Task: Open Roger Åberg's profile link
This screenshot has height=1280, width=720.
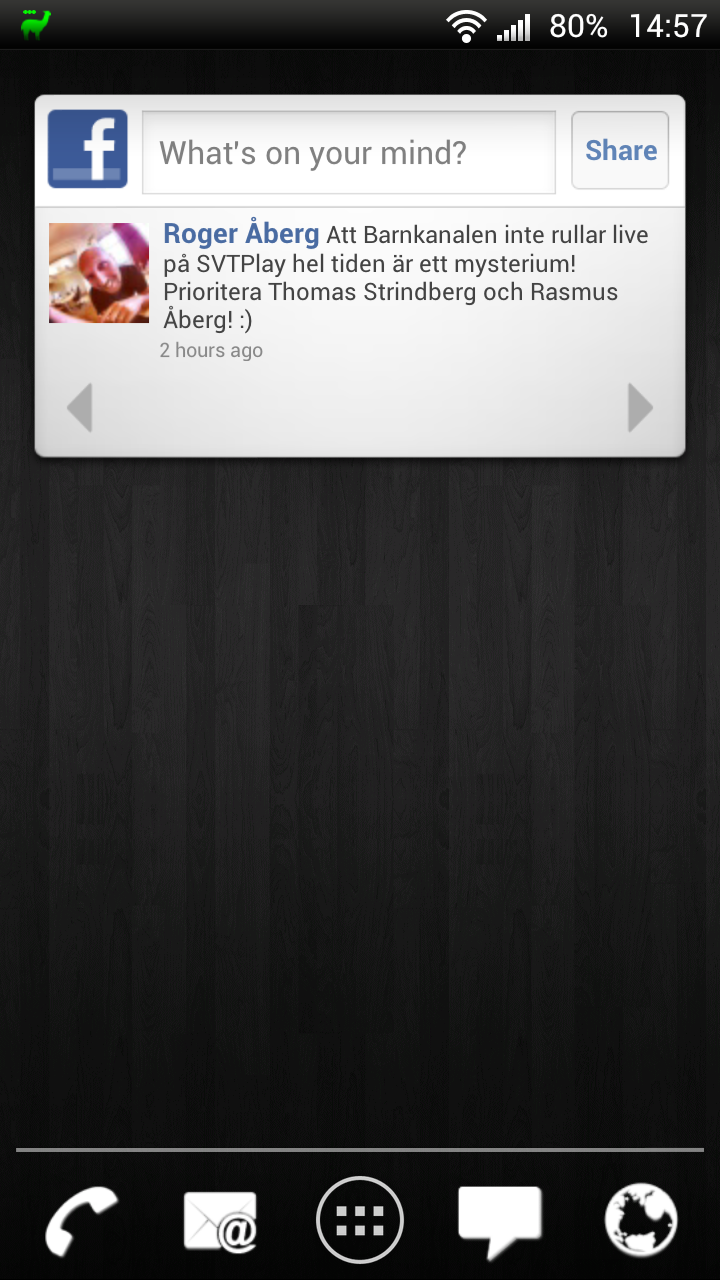Action: tap(241, 235)
